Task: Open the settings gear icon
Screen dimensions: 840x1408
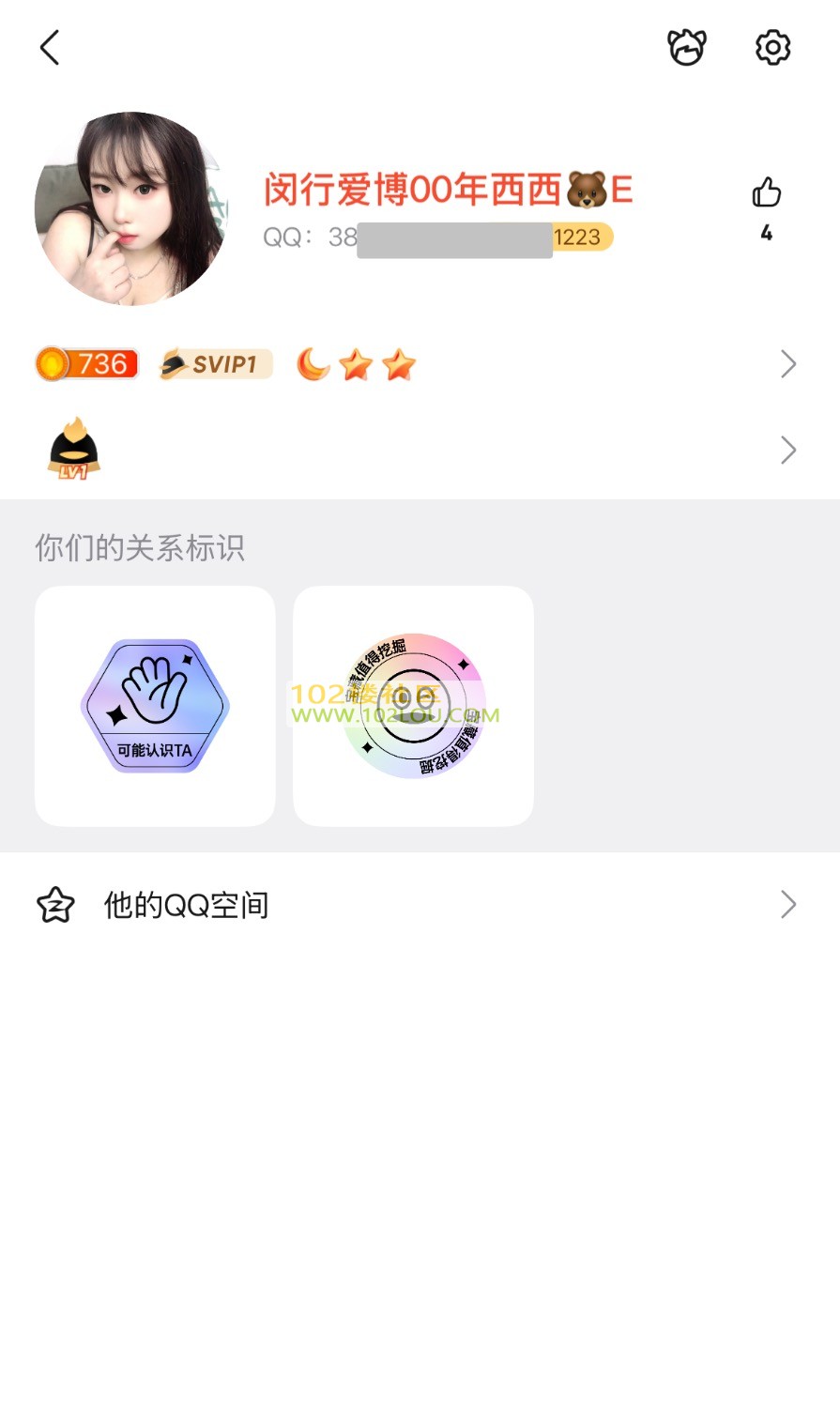Action: click(x=772, y=47)
